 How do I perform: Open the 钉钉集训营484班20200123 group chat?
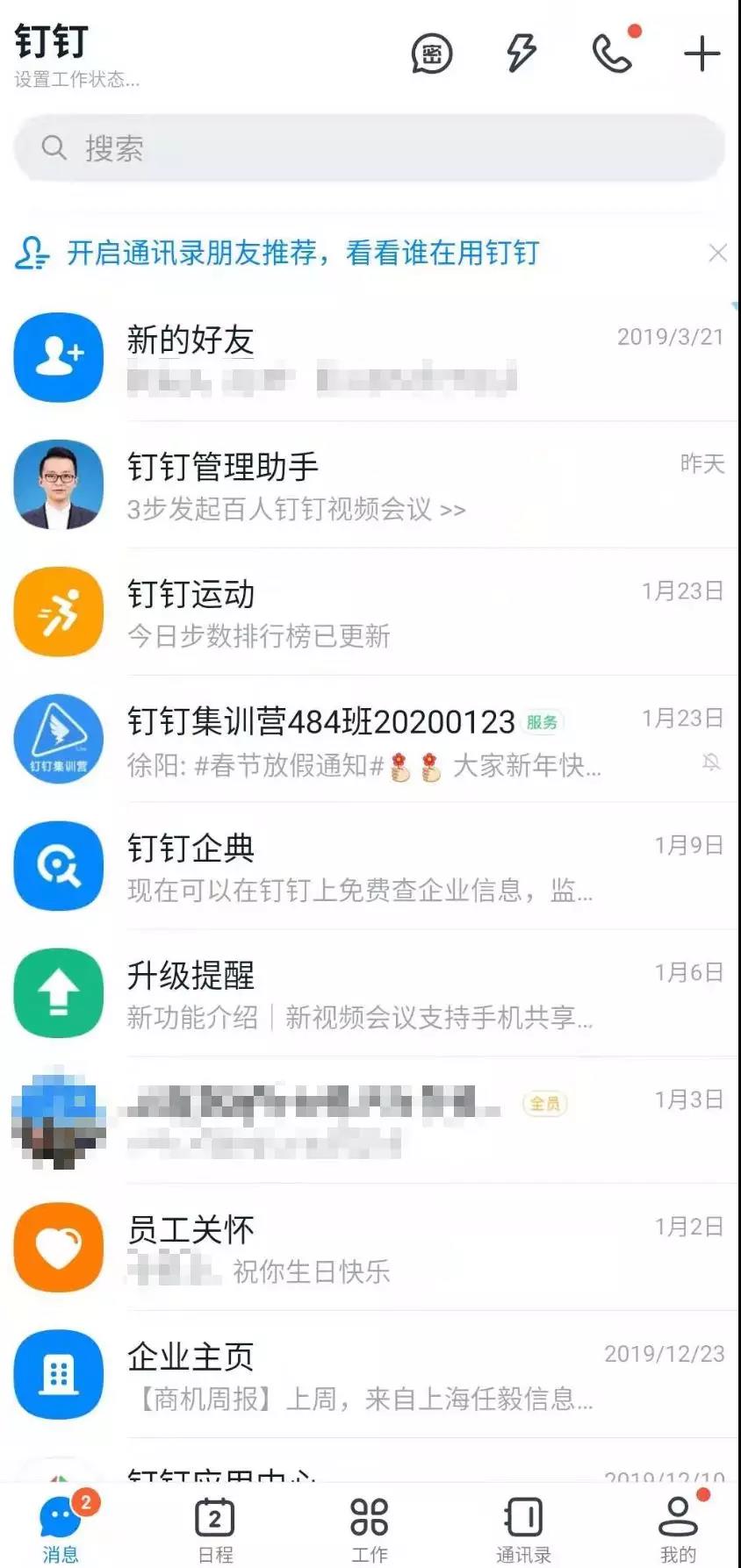click(x=370, y=740)
